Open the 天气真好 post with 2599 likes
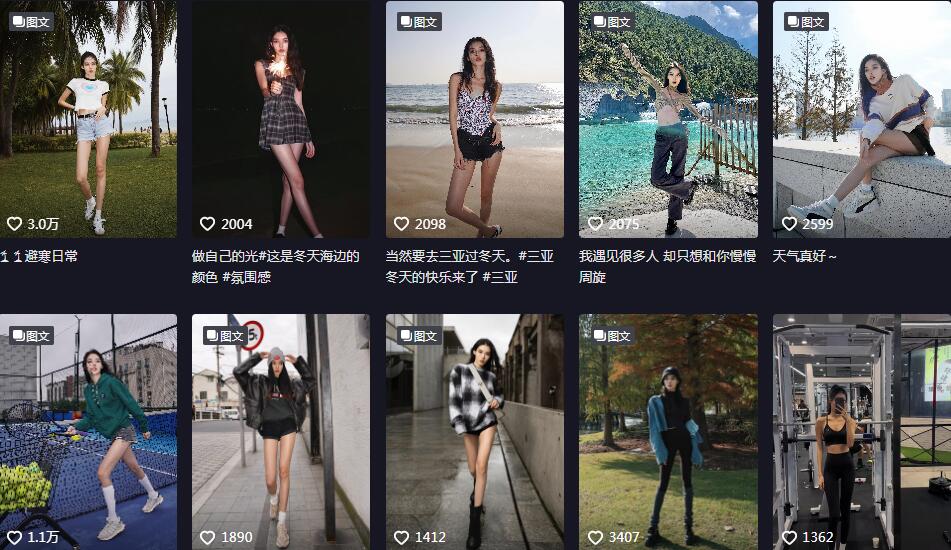Screen dimensions: 951x550 [x=861, y=118]
